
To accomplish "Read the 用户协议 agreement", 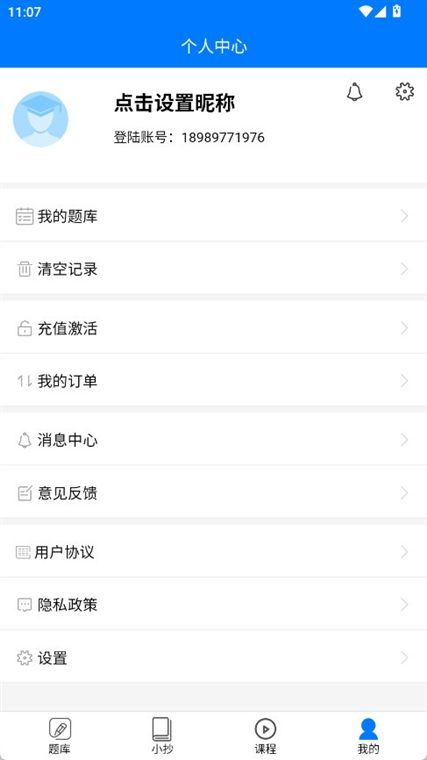I will tap(213, 552).
